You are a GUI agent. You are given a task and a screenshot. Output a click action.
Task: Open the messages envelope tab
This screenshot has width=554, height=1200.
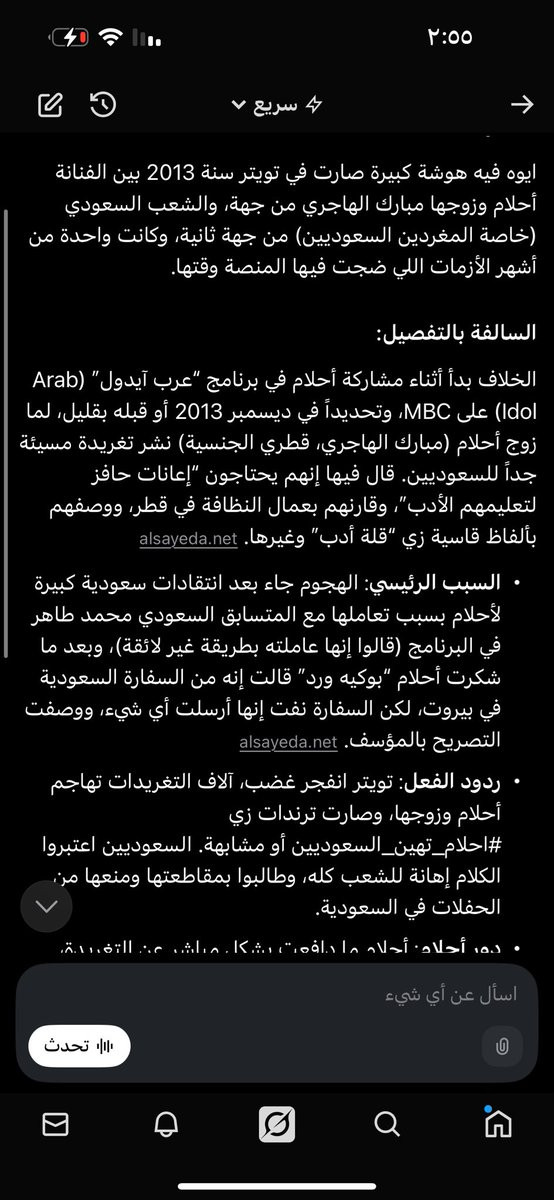(x=55, y=1125)
